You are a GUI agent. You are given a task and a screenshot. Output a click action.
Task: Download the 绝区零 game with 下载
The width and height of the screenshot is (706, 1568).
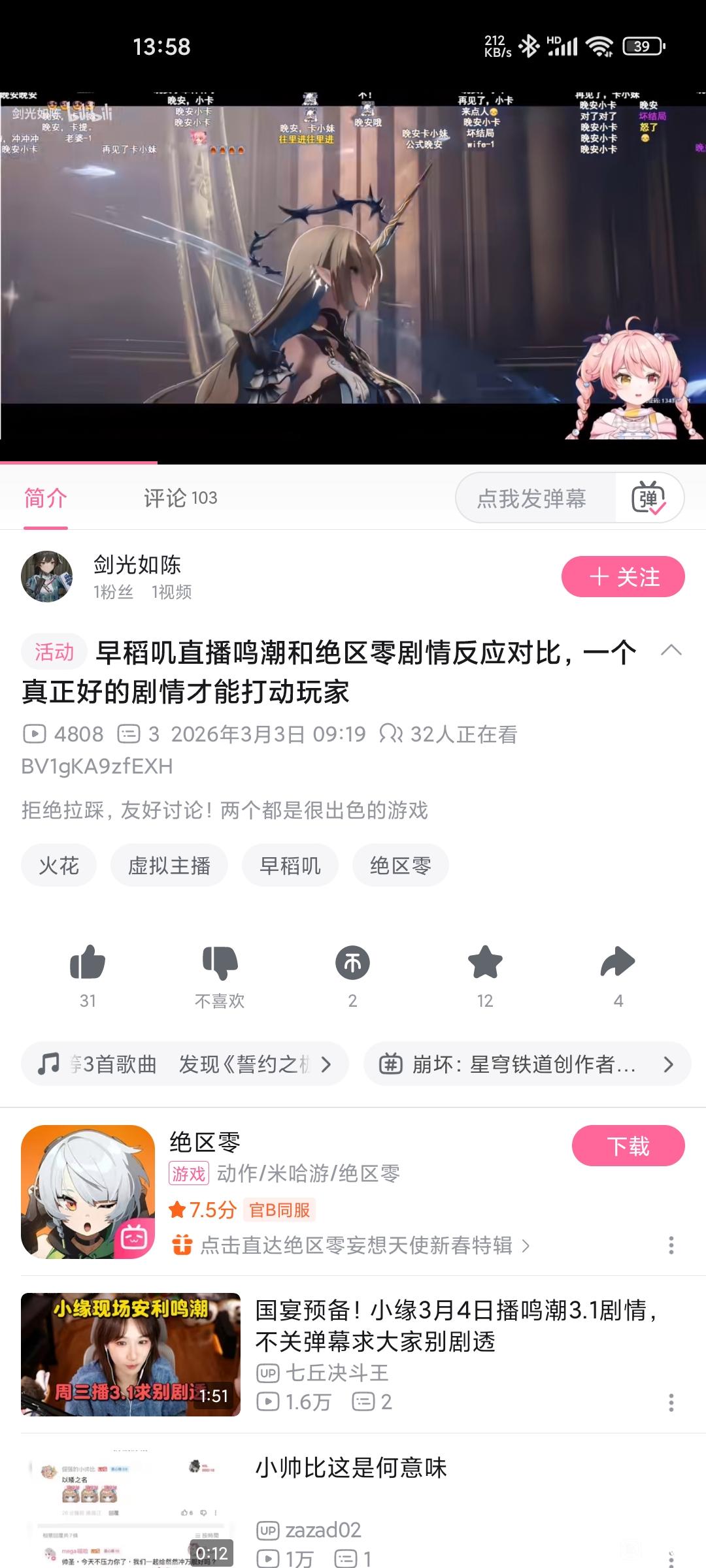tap(628, 1145)
